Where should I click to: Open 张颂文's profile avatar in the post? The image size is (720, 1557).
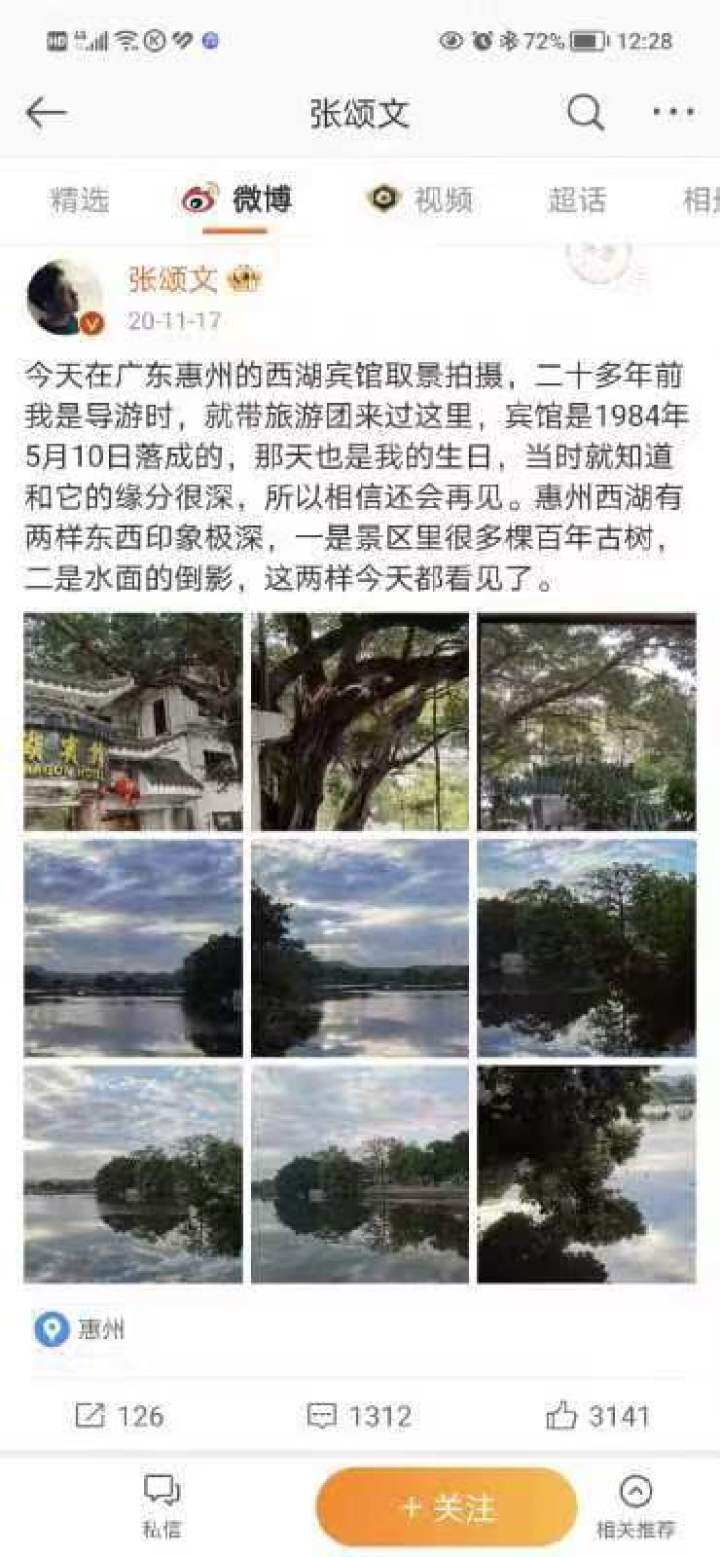(65, 297)
